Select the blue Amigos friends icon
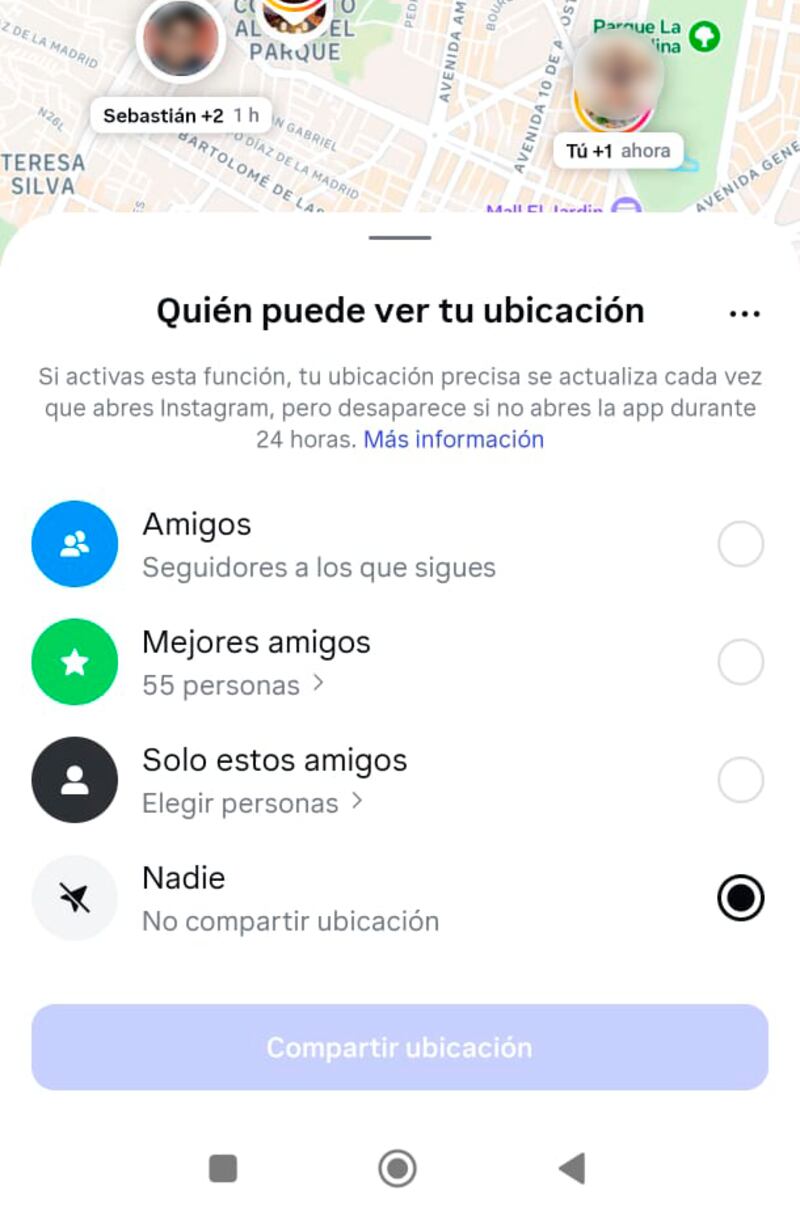This screenshot has height=1215, width=800. pos(74,543)
